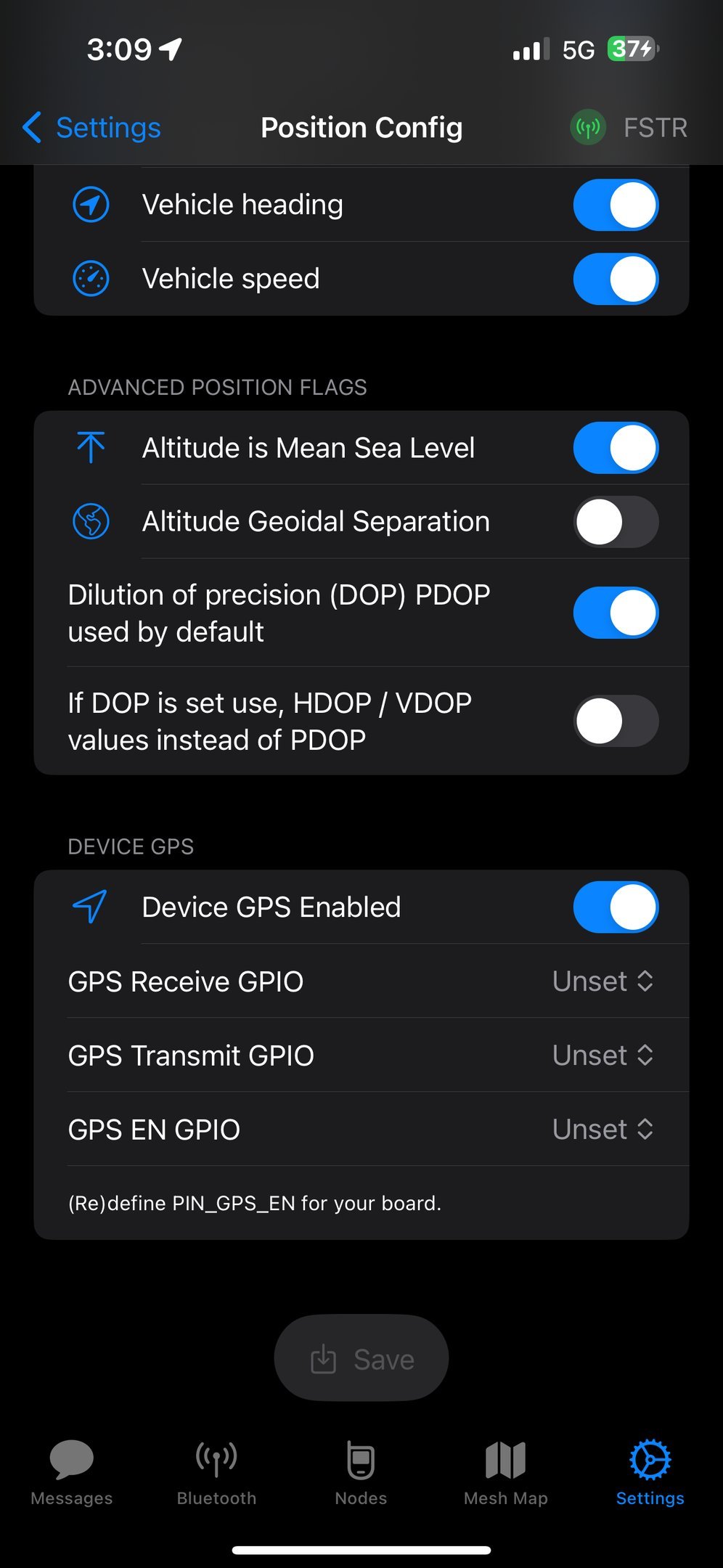
Task: Open the FSTR connected device indicator
Action: point(629,128)
